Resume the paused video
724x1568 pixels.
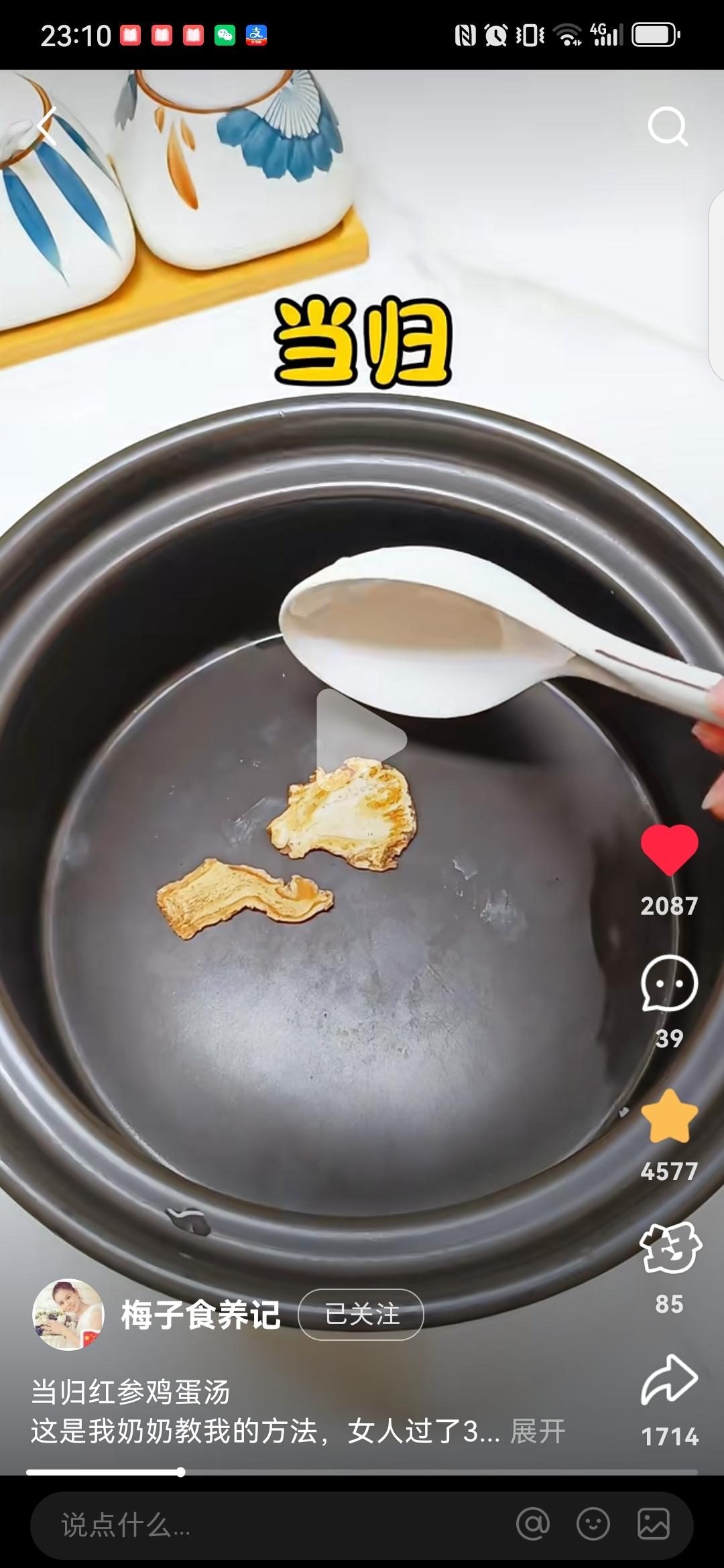[x=361, y=738]
